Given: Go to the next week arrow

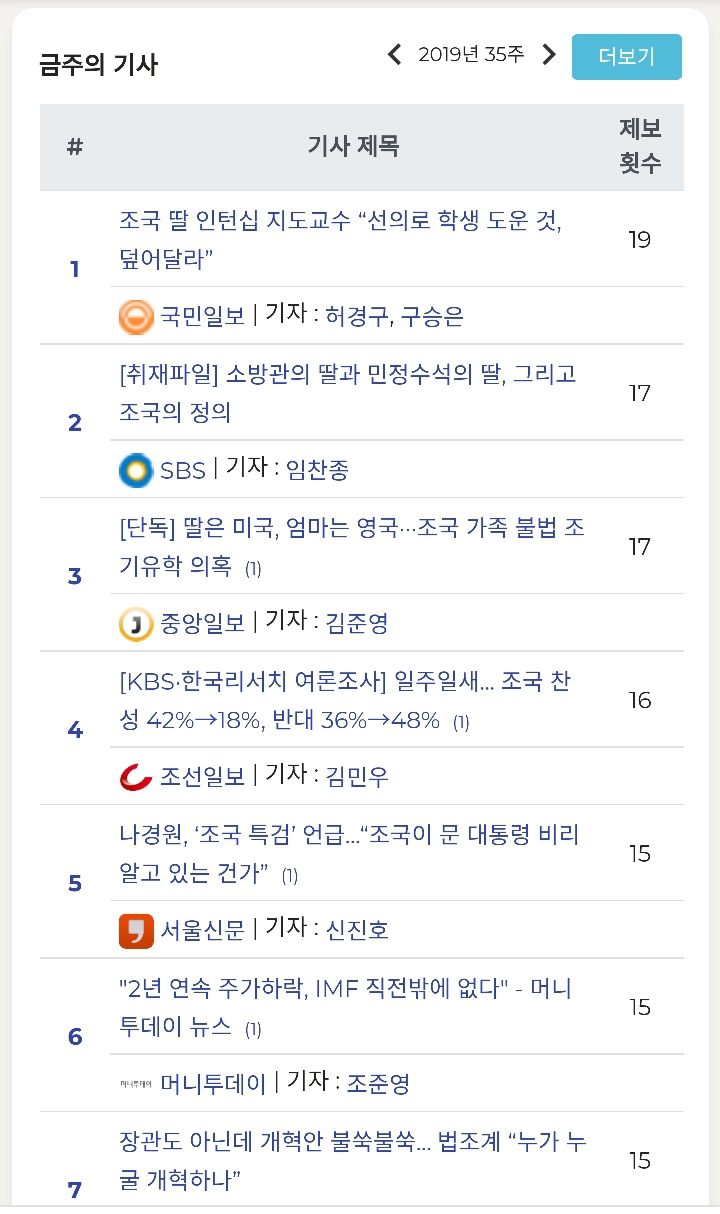Looking at the screenshot, I should click(548, 55).
